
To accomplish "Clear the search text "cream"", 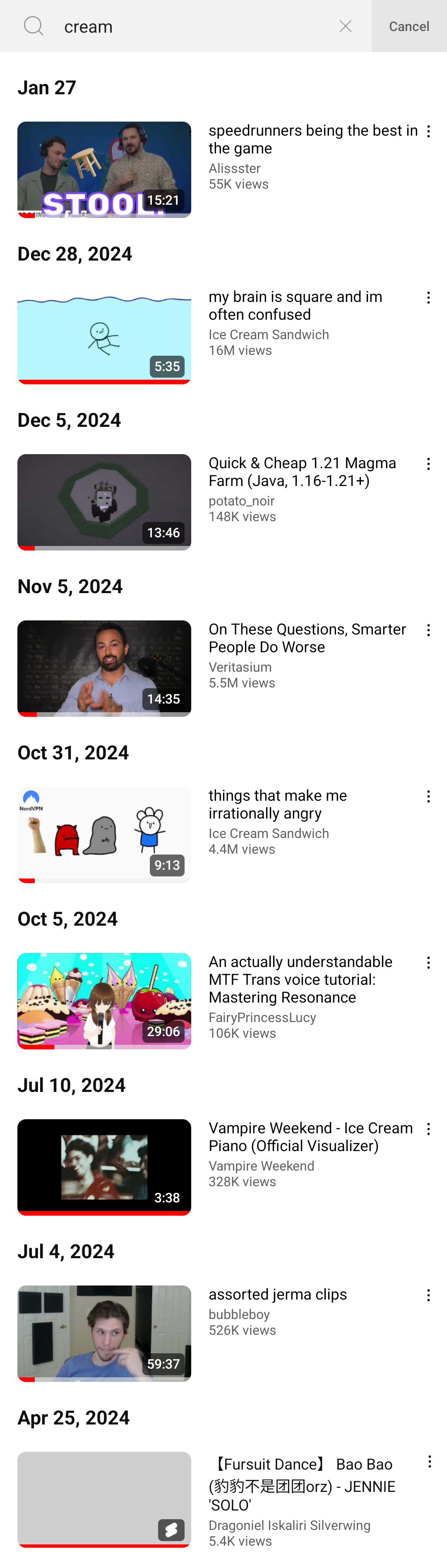I will (x=345, y=26).
